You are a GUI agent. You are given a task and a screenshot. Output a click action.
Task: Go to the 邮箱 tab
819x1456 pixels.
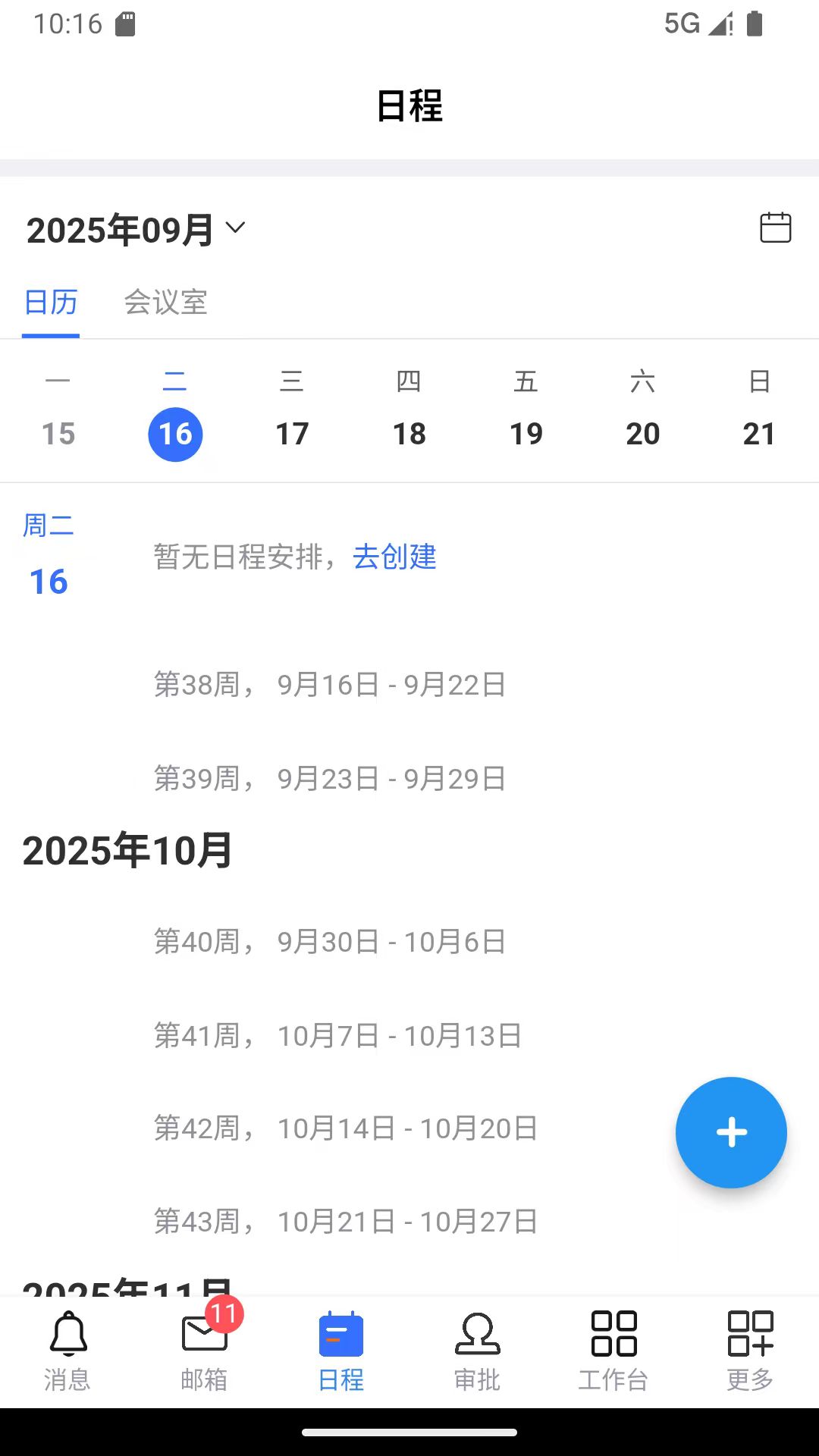click(x=205, y=1352)
